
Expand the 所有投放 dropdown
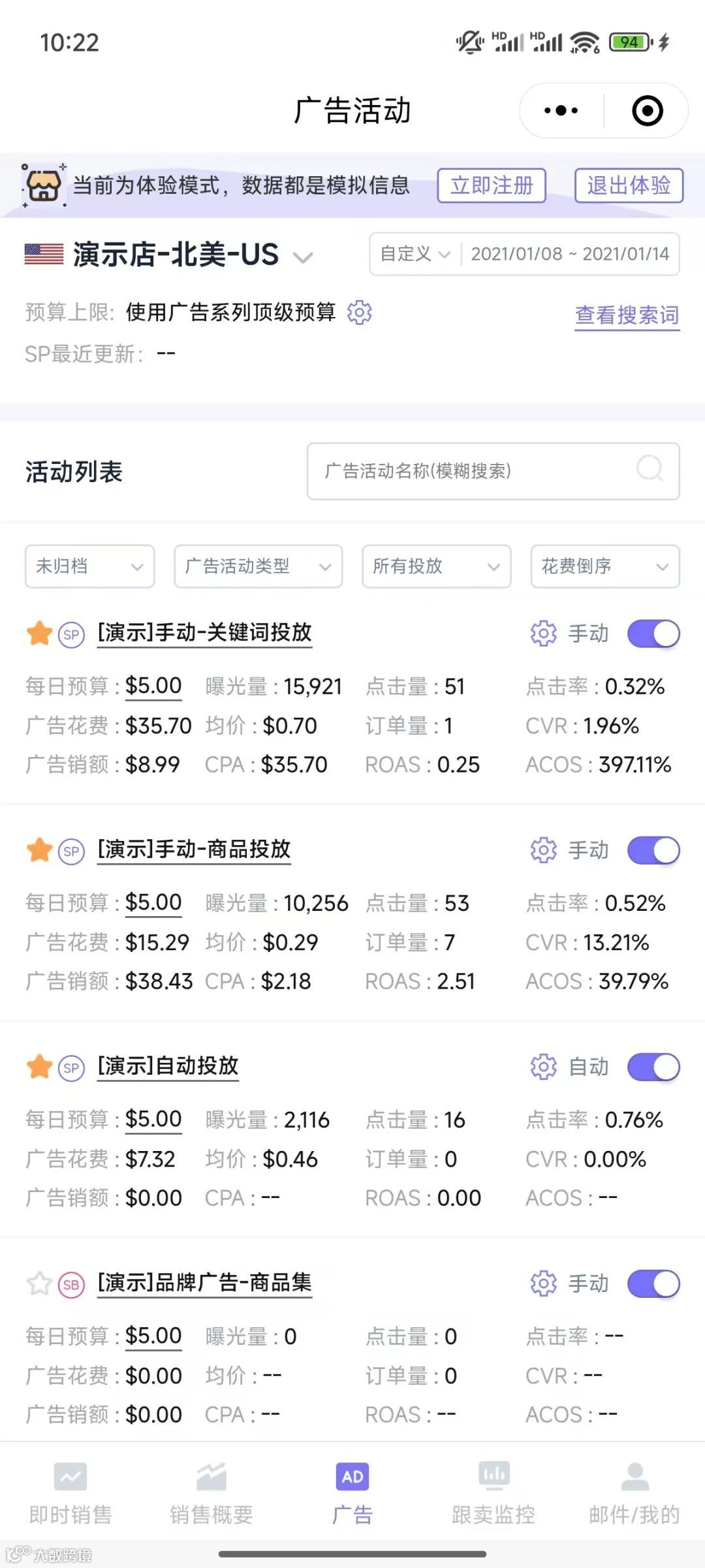click(x=436, y=566)
